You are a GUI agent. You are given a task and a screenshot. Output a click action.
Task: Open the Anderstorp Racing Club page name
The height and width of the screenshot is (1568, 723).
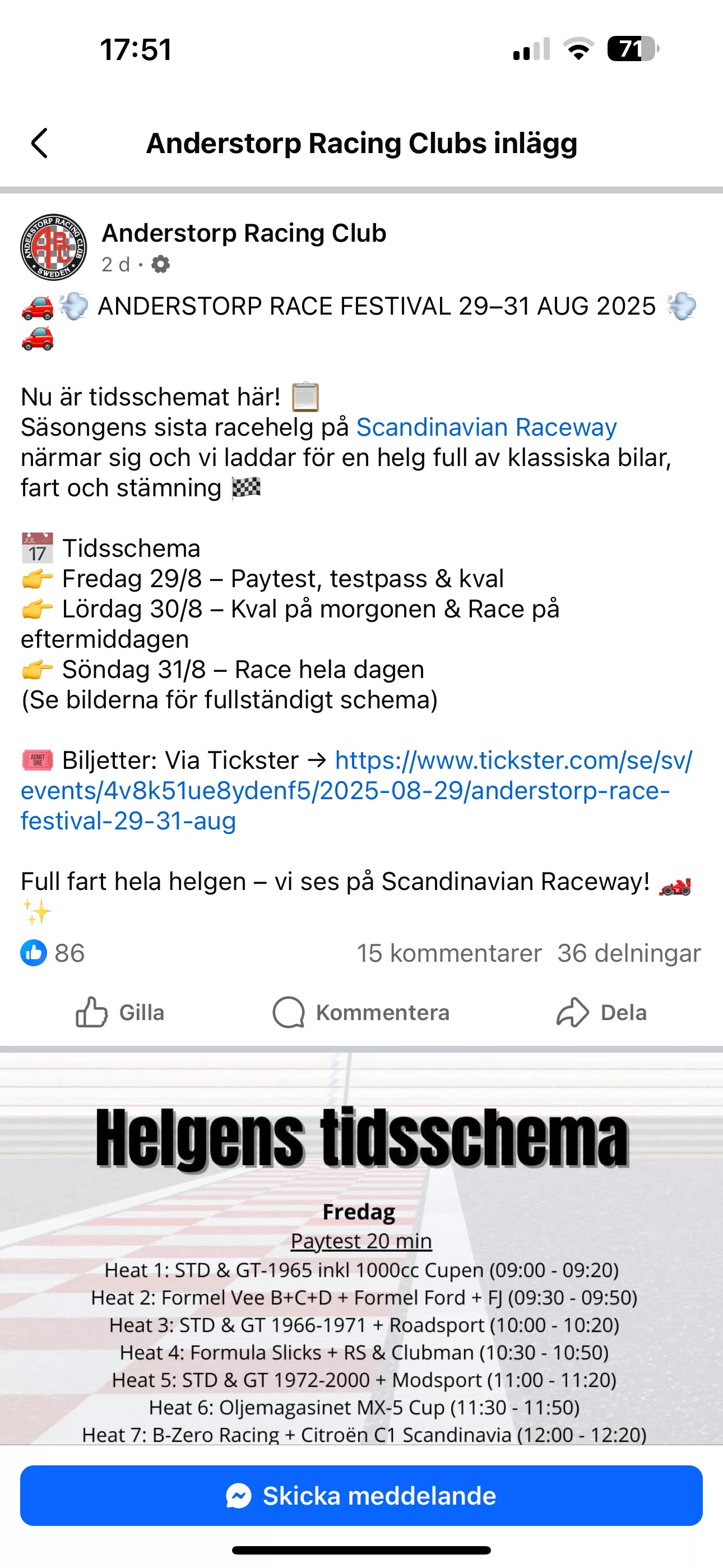[243, 233]
